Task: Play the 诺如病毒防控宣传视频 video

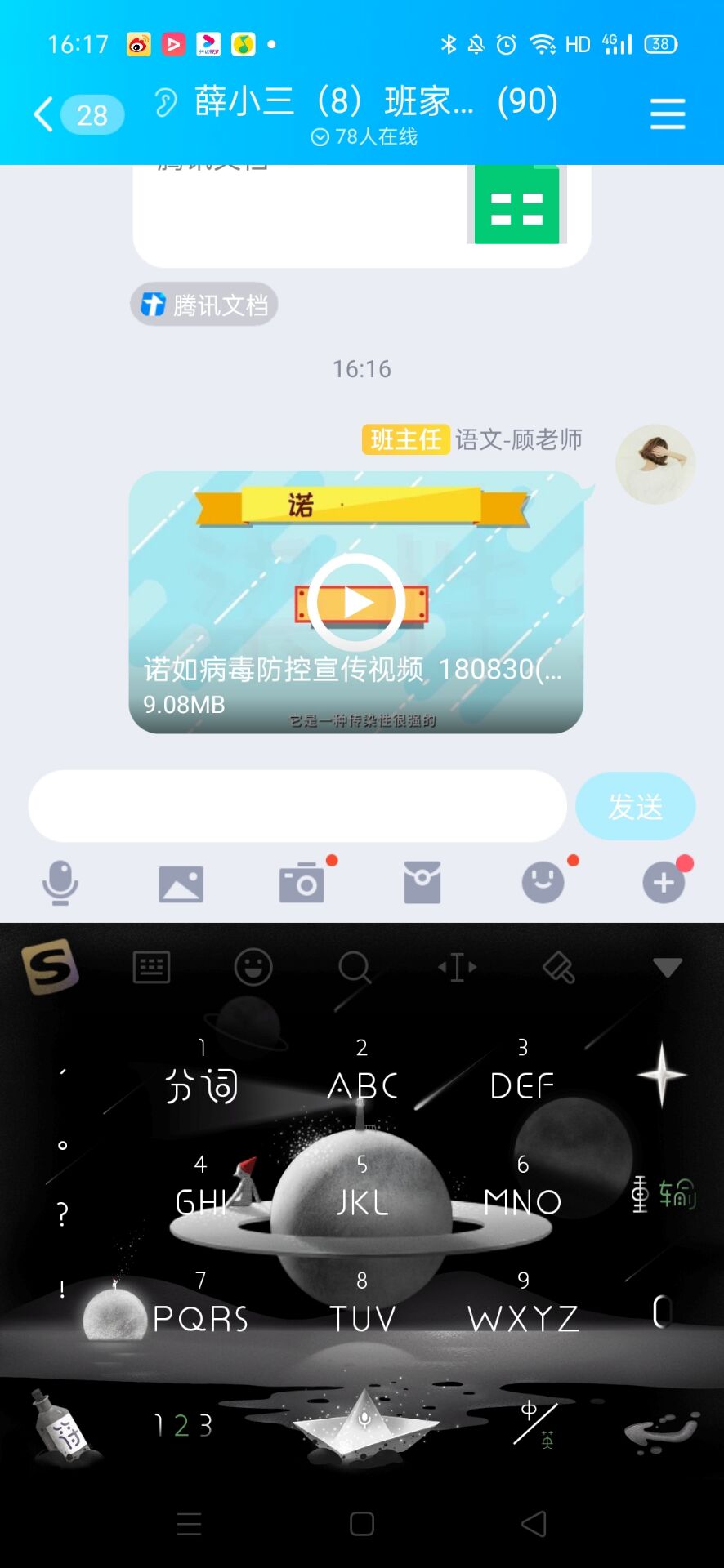Action: pos(356,603)
